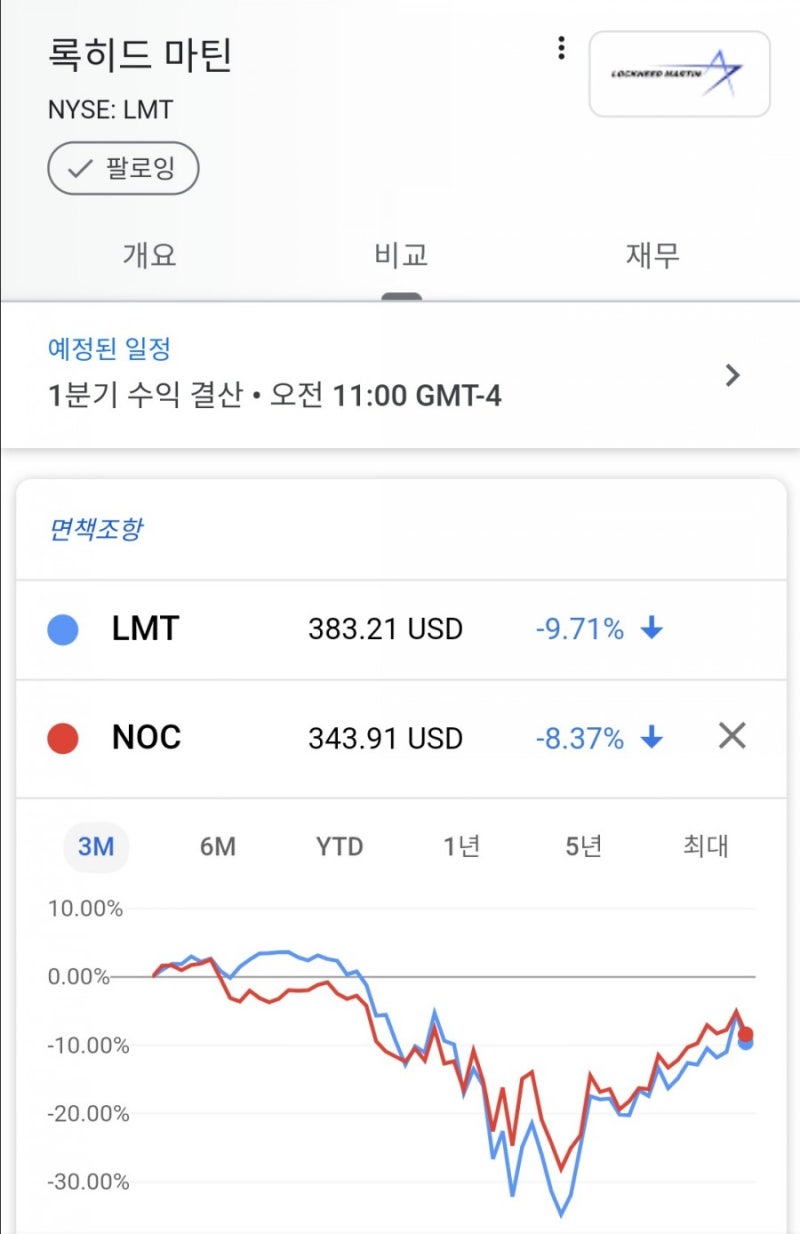Remove NOC from comparison with the X
Image resolution: width=800 pixels, height=1234 pixels.
pyautogui.click(x=731, y=736)
